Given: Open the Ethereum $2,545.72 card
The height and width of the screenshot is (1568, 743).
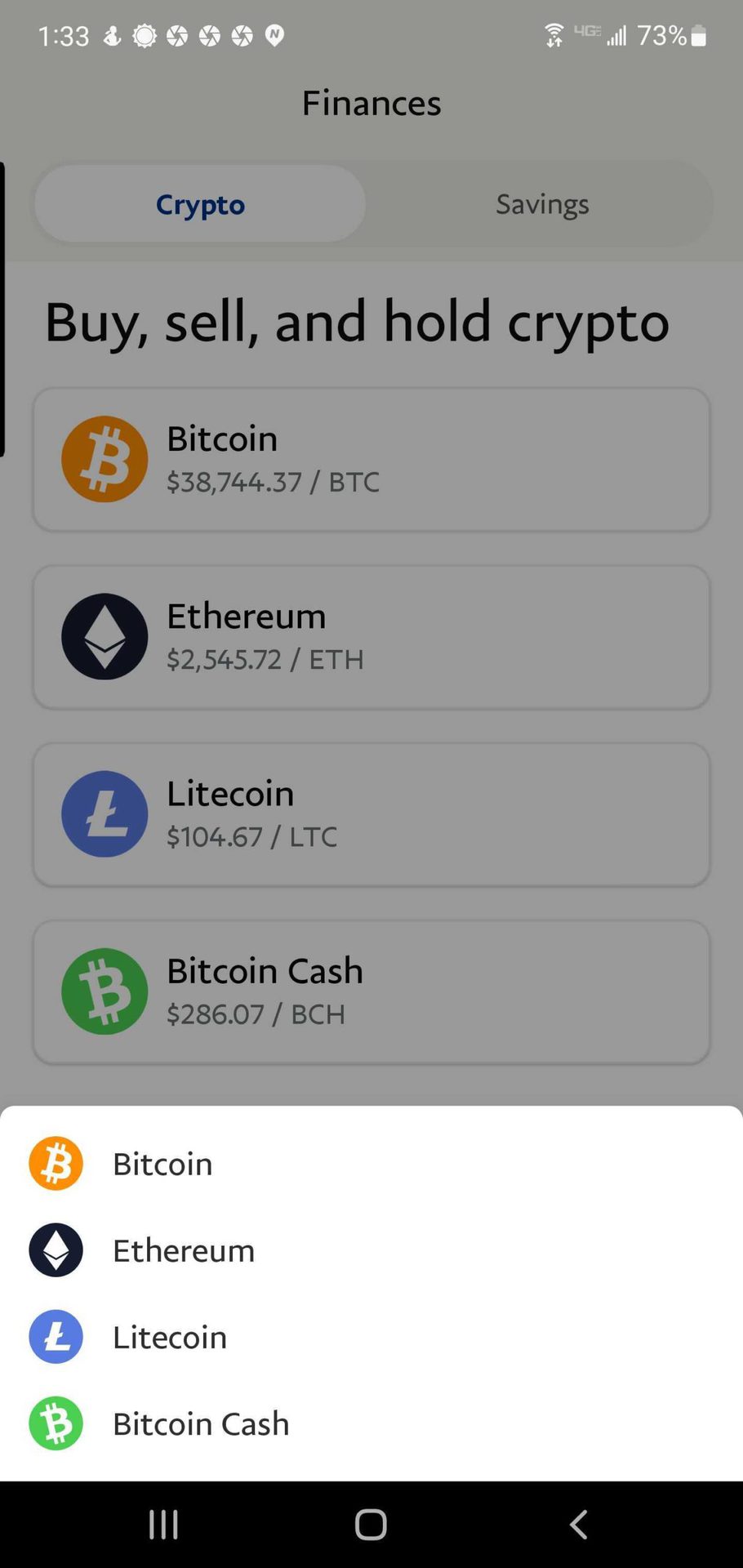Looking at the screenshot, I should tap(371, 637).
